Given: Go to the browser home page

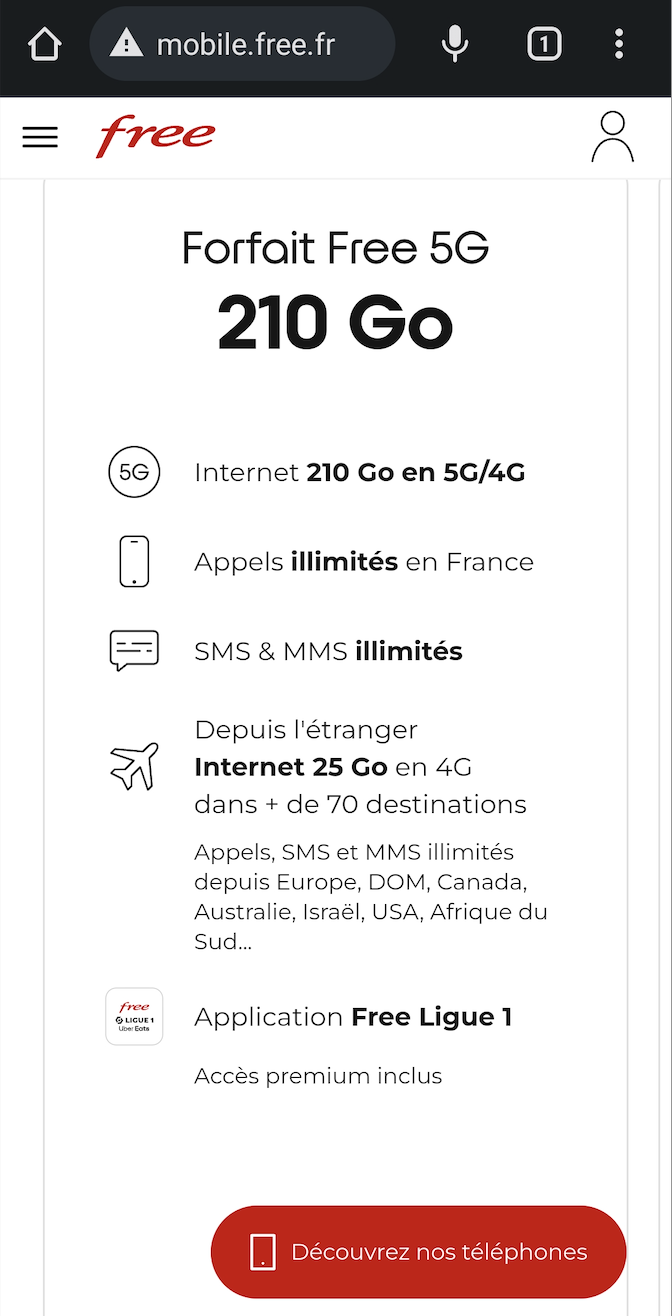Looking at the screenshot, I should point(45,44).
